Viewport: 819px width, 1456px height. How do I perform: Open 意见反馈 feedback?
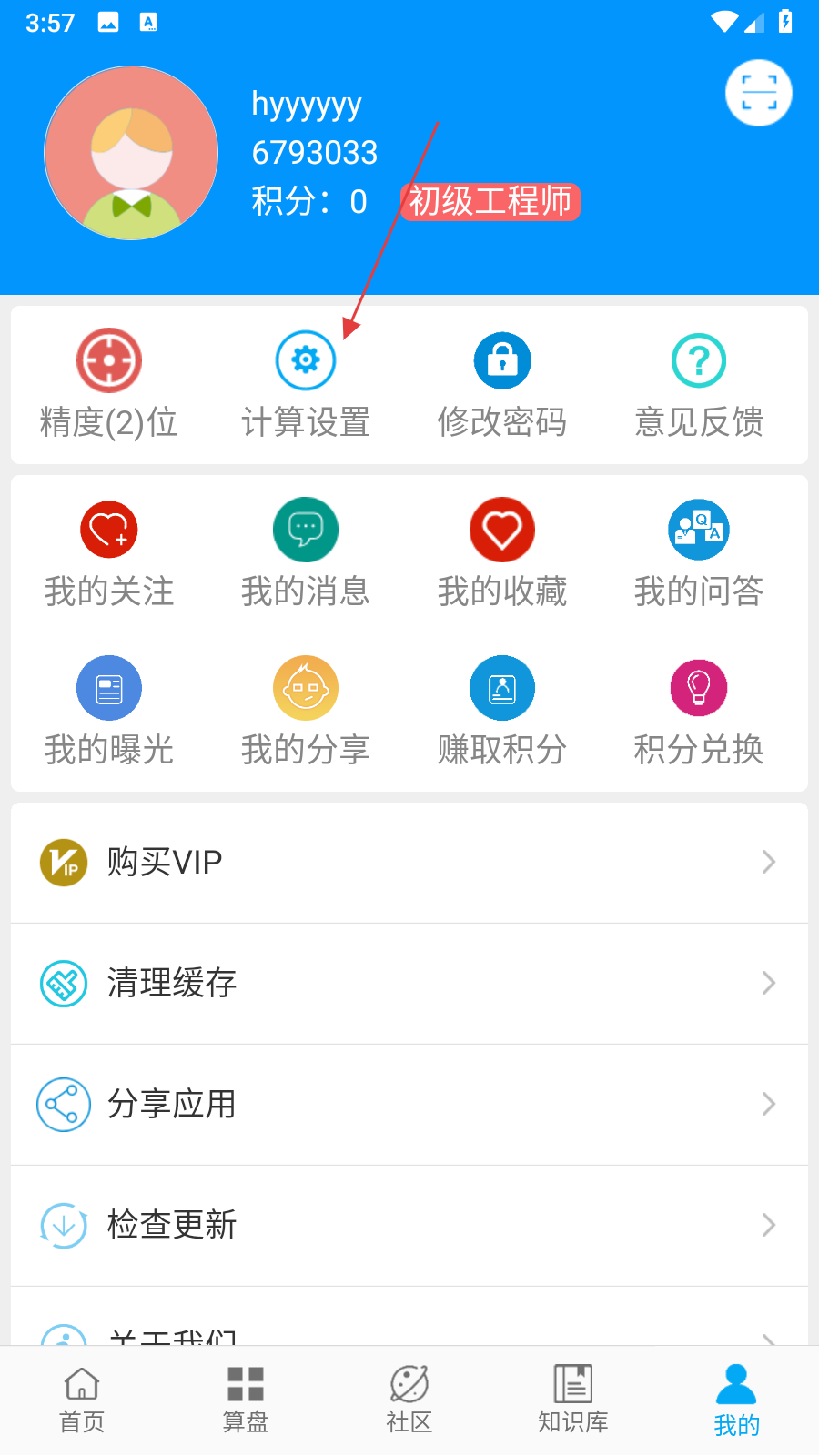coord(699,385)
